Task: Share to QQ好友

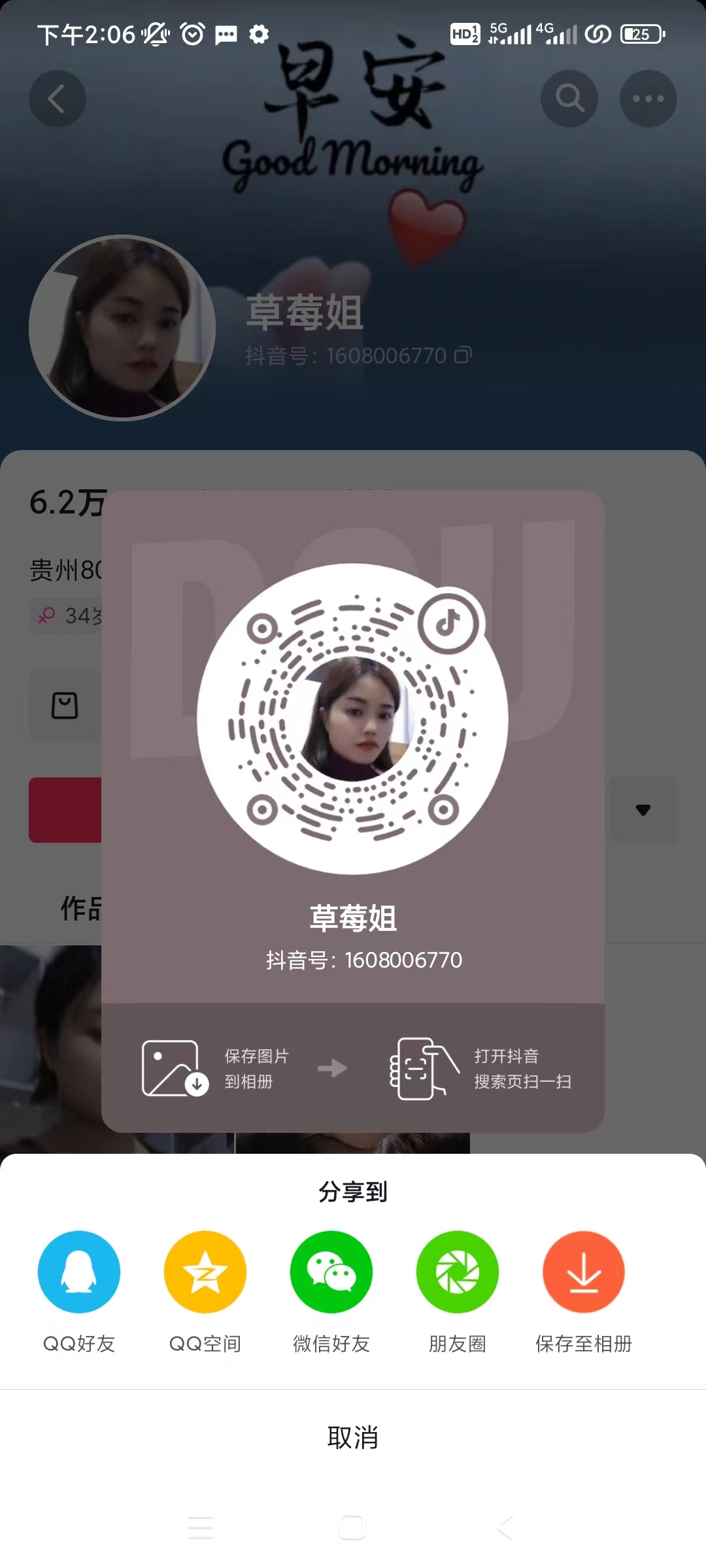Action: point(79,1272)
